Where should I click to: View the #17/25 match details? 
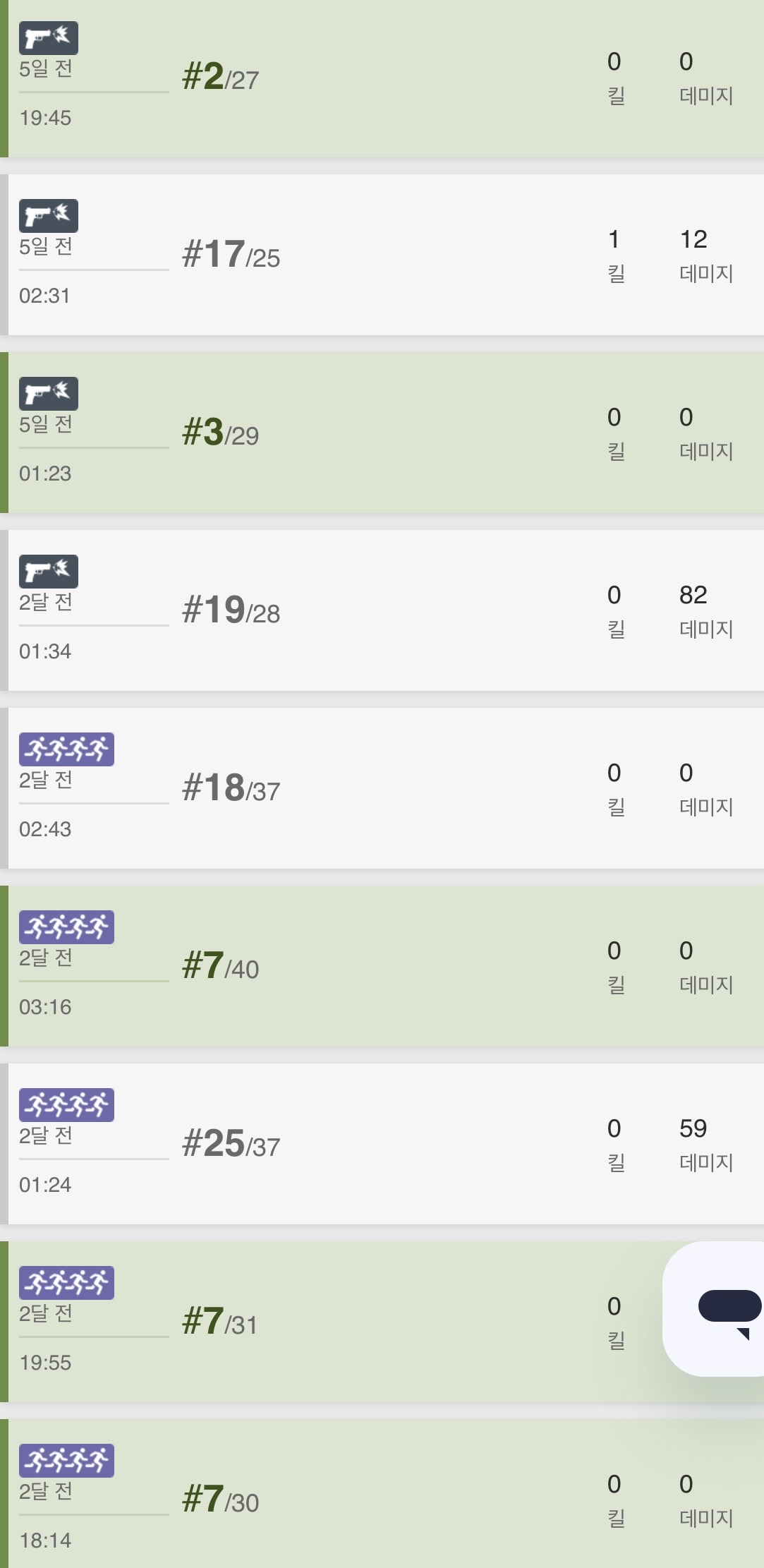tap(382, 255)
